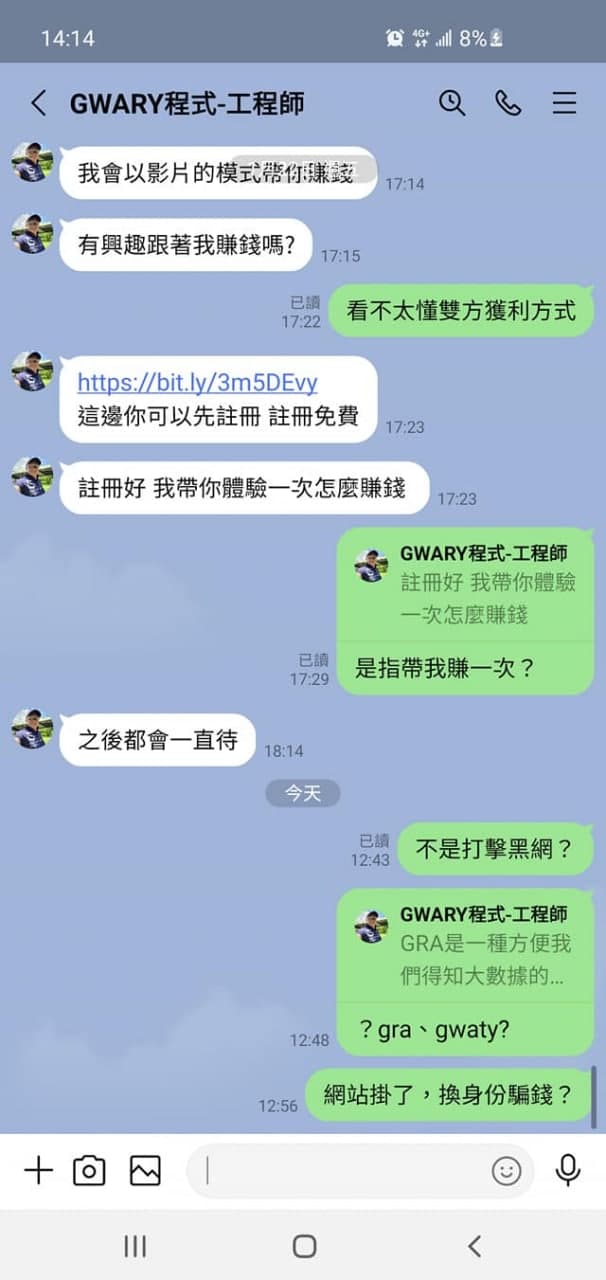The width and height of the screenshot is (606, 1280).
Task: Tap the quoted reply above 是指帶我賺一次？
Action: [x=465, y=585]
